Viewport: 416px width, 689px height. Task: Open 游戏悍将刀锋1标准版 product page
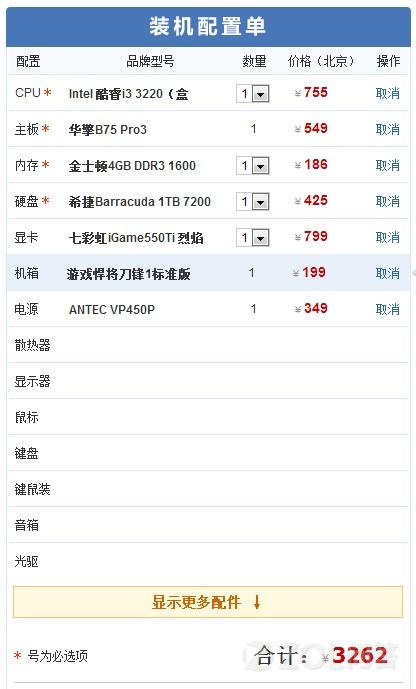click(128, 274)
